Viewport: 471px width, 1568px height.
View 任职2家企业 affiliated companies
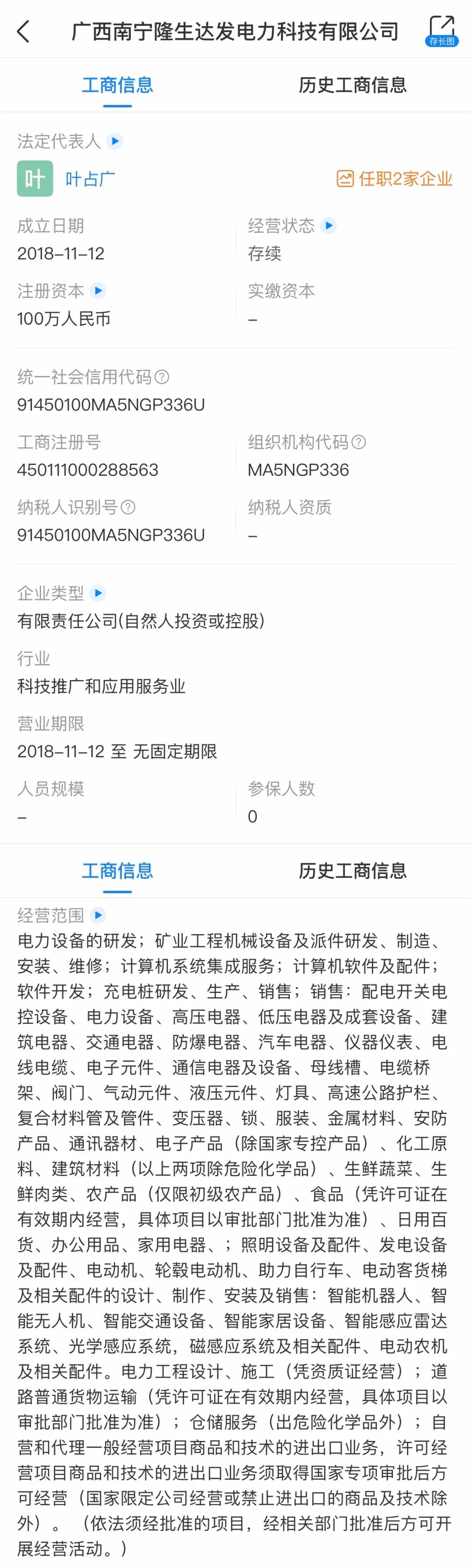[395, 179]
